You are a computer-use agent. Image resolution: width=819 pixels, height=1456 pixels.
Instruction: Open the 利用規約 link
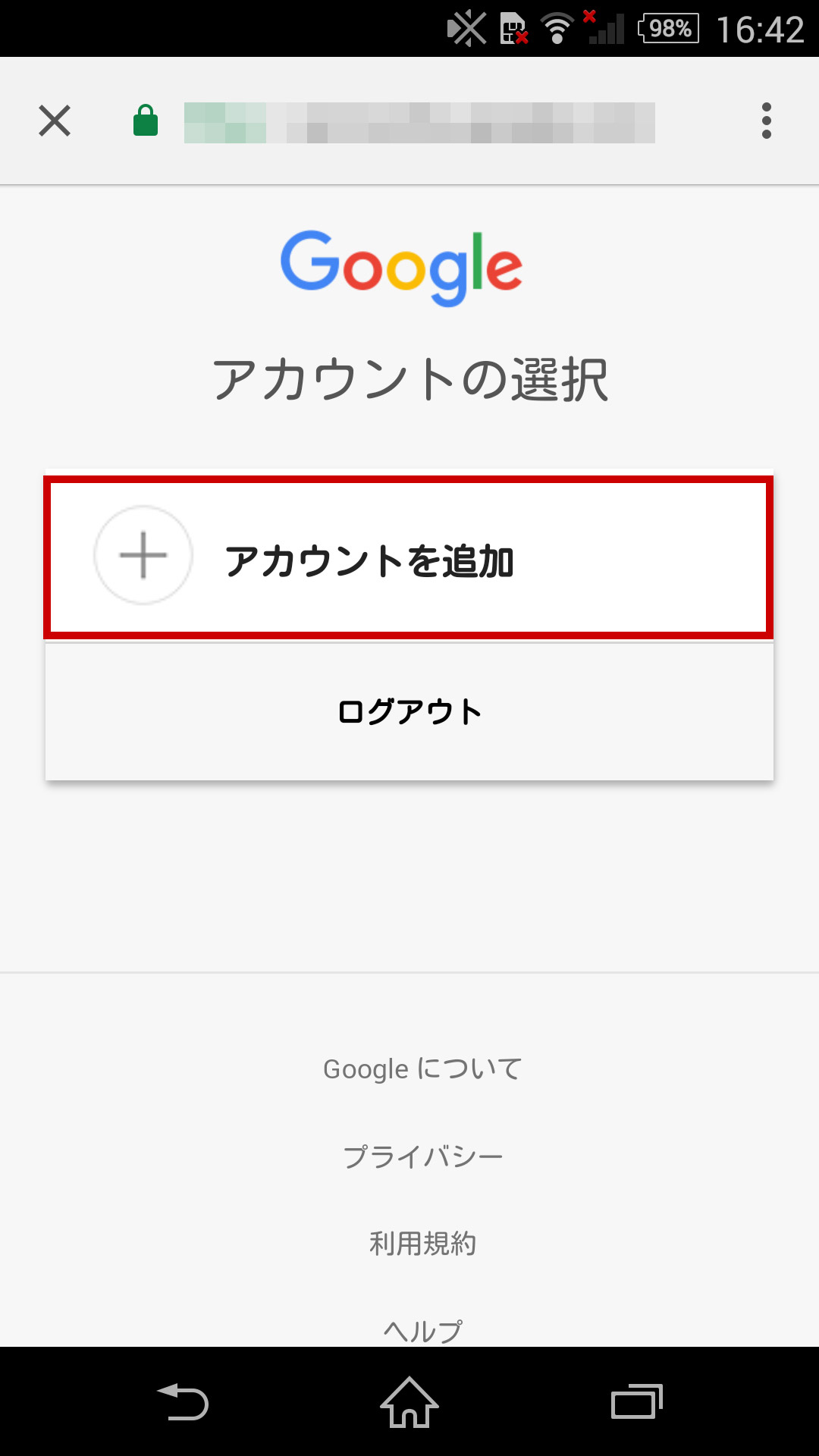422,1244
